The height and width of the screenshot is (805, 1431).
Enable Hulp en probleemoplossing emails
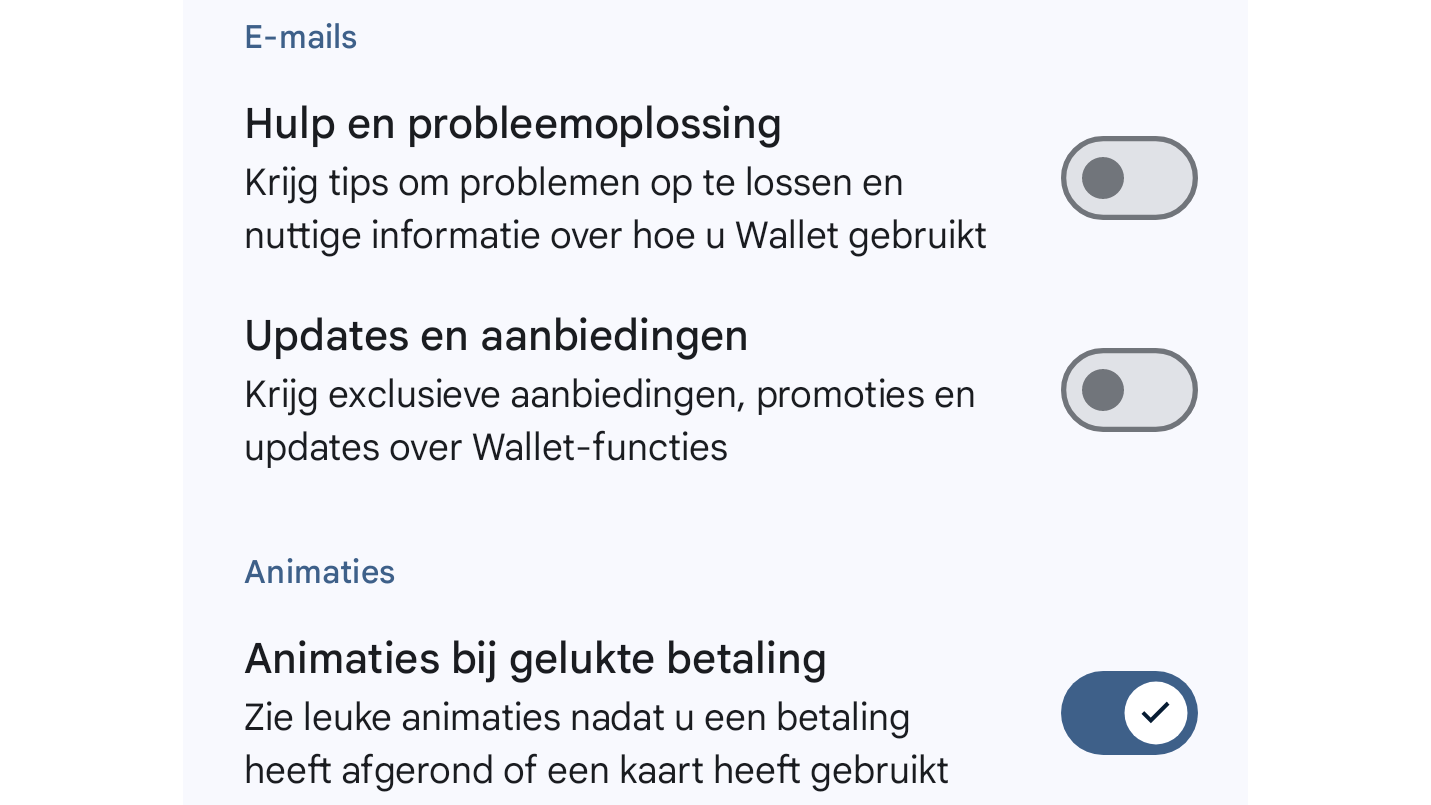(x=1128, y=178)
